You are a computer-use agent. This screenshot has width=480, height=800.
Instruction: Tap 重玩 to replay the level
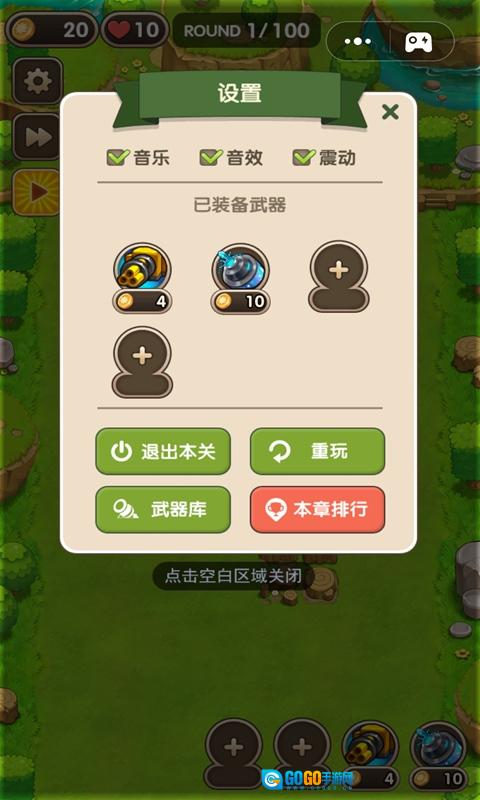pos(317,452)
